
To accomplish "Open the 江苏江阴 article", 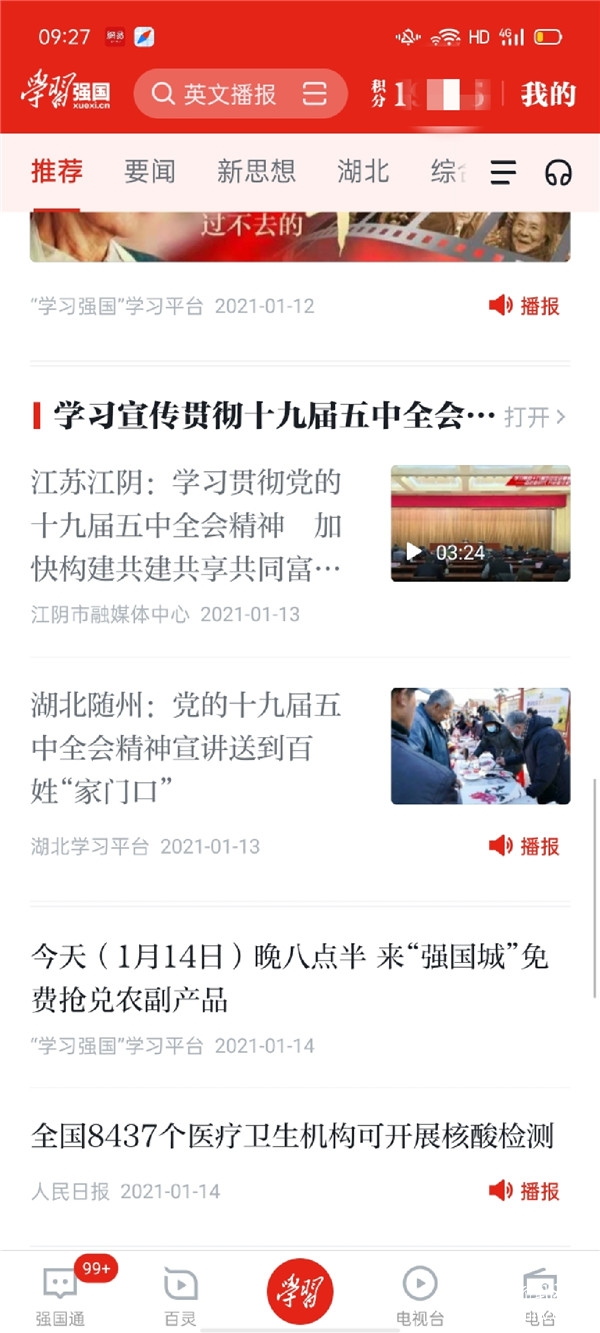I will 188,526.
